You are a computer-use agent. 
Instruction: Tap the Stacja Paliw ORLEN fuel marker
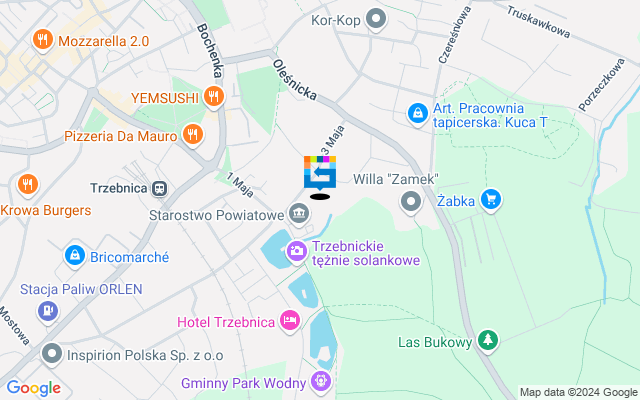[47, 311]
